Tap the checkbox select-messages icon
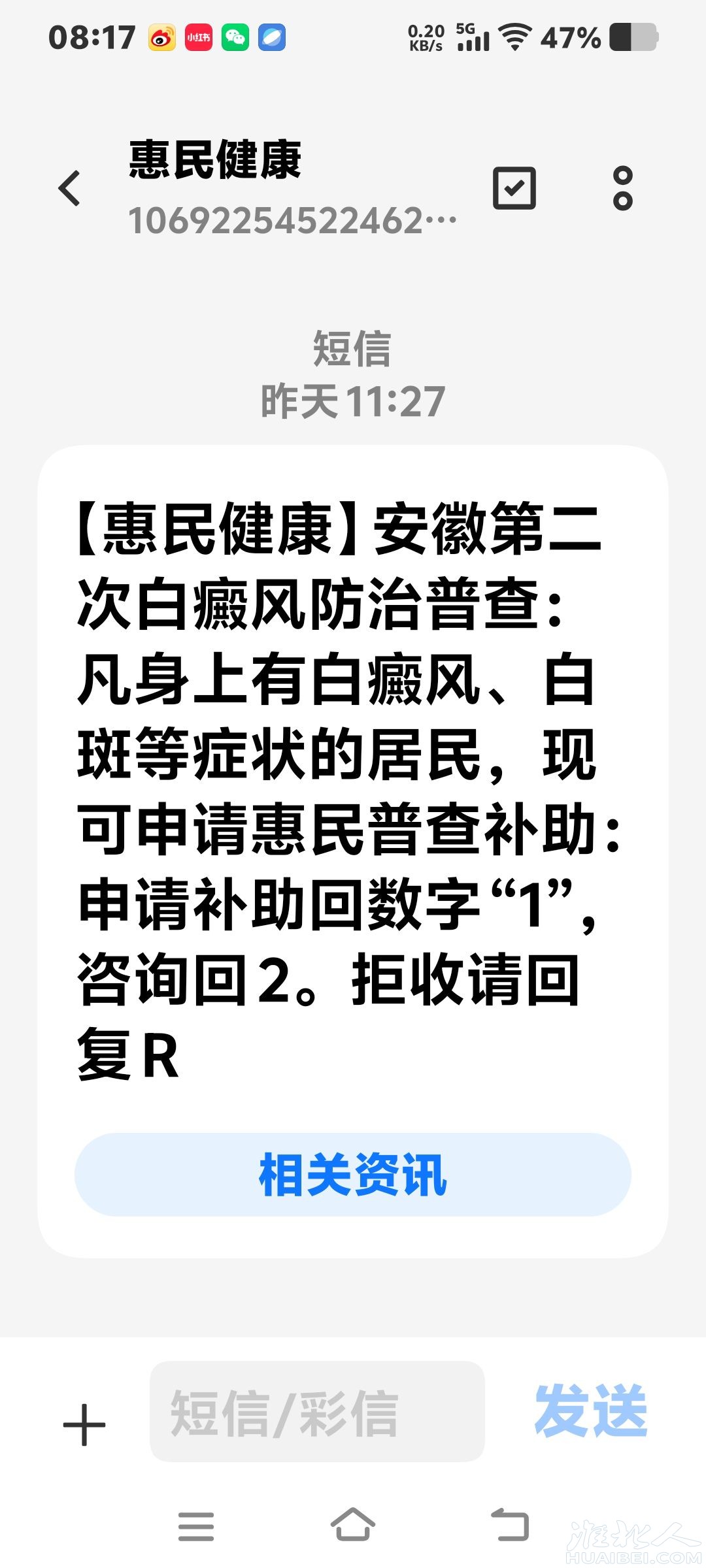Viewport: 706px width, 1568px height. click(x=514, y=188)
